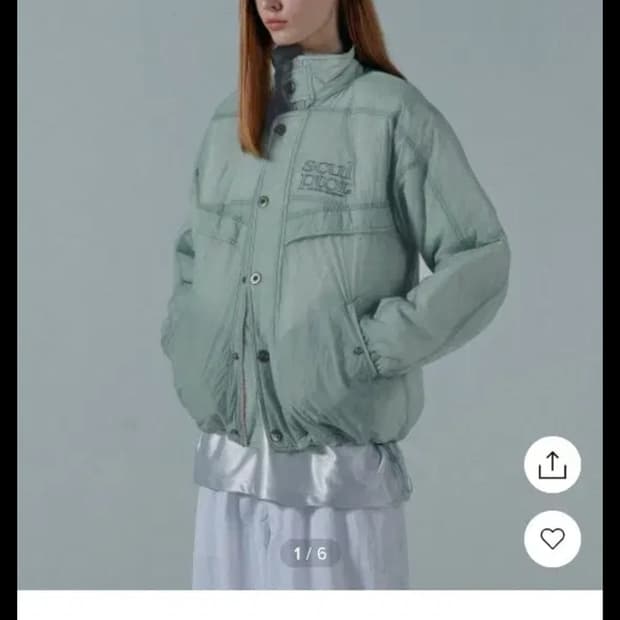Screen dimensions: 620x620
Task: Share this jacket product
Action: pyautogui.click(x=552, y=465)
